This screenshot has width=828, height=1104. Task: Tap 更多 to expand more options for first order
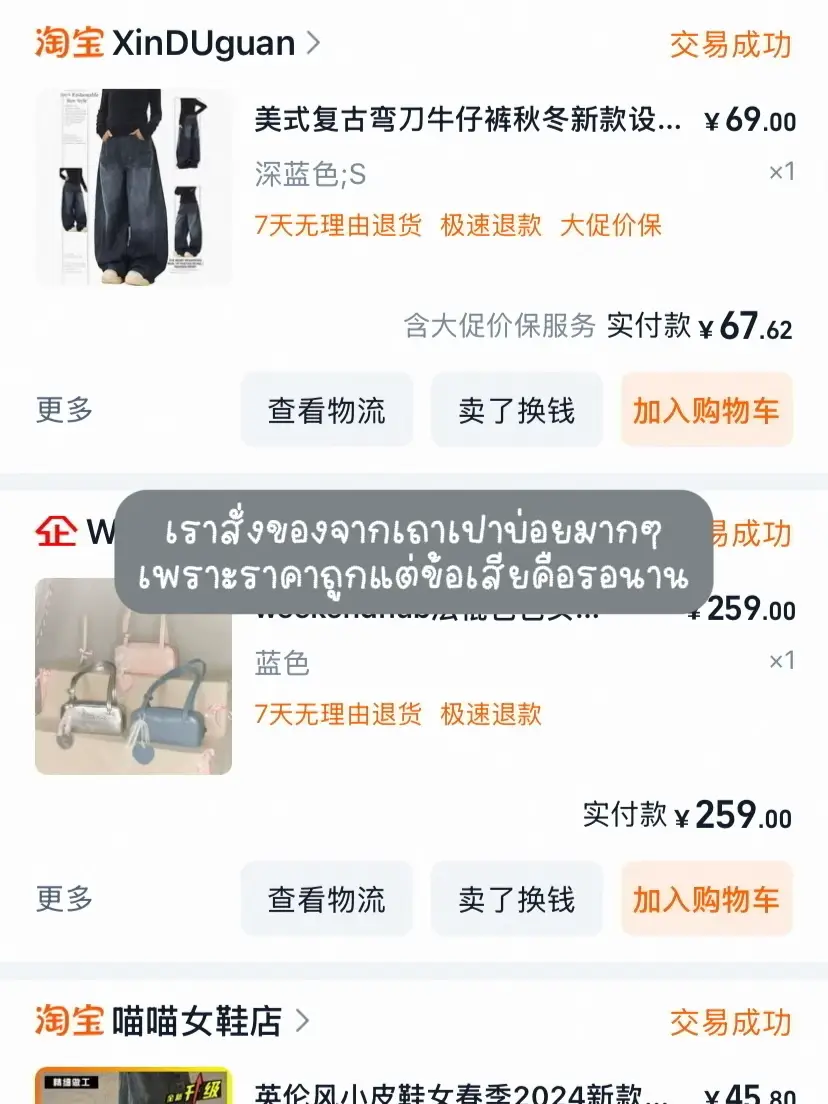click(x=63, y=409)
